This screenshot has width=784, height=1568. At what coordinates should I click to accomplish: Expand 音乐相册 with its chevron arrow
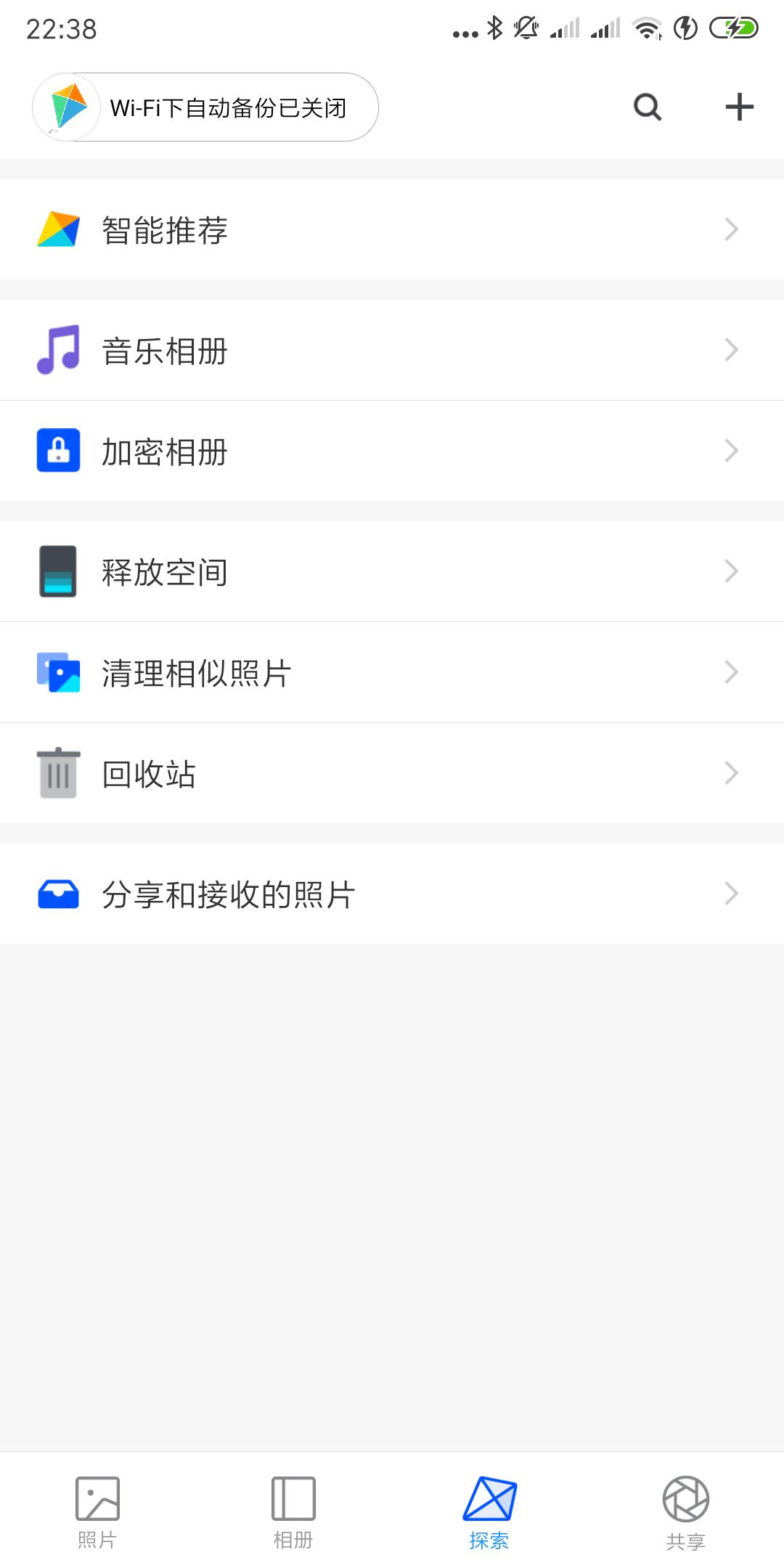pos(731,350)
